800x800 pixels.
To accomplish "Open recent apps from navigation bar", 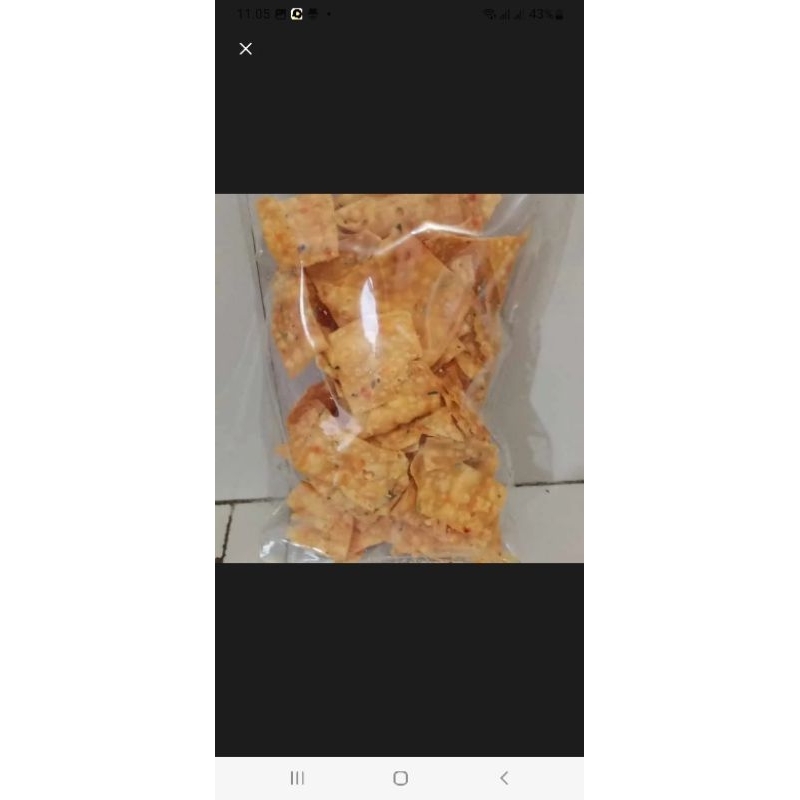I will pos(297,778).
